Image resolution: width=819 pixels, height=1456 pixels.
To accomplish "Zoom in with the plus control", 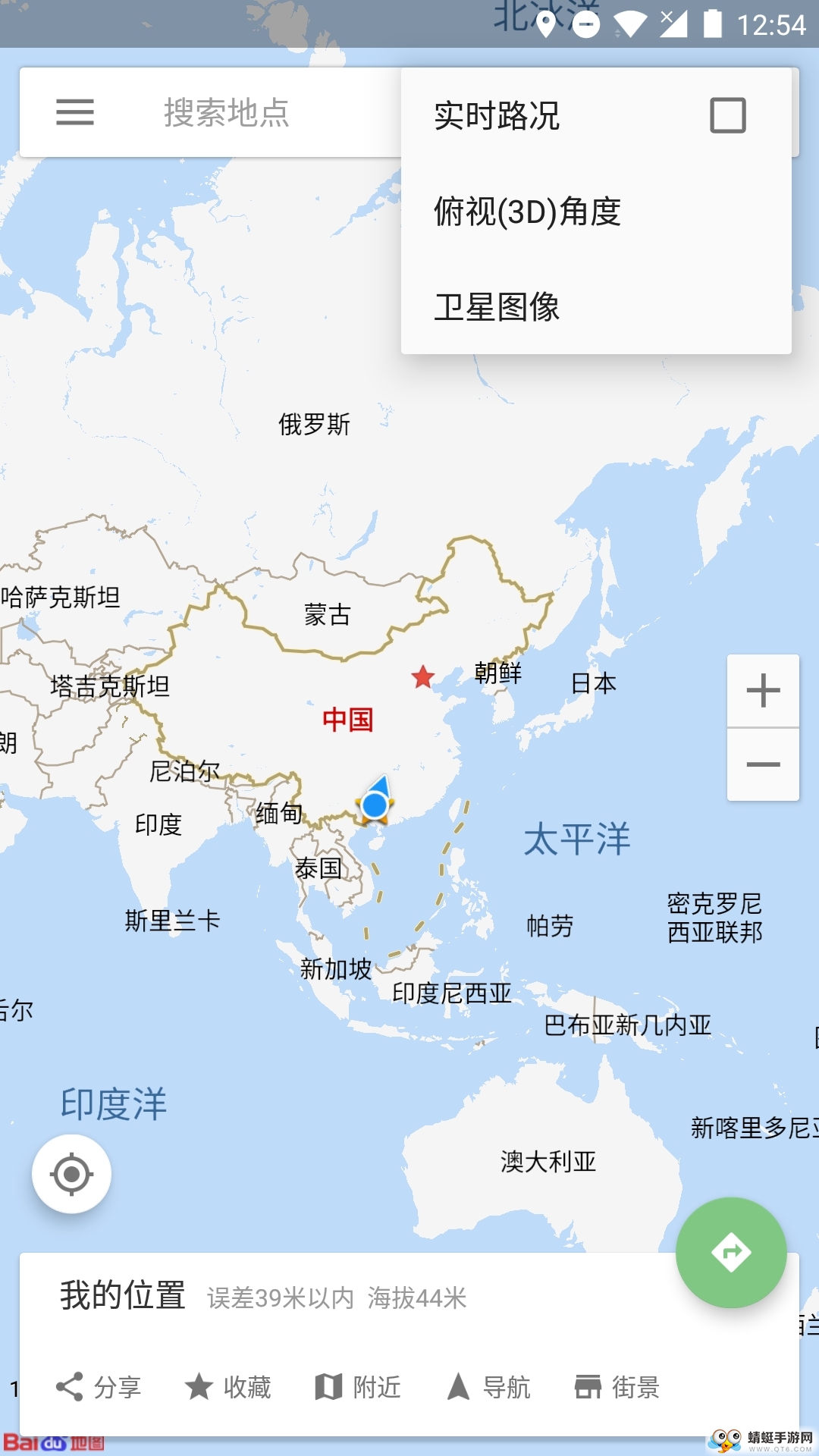I will coord(763,690).
